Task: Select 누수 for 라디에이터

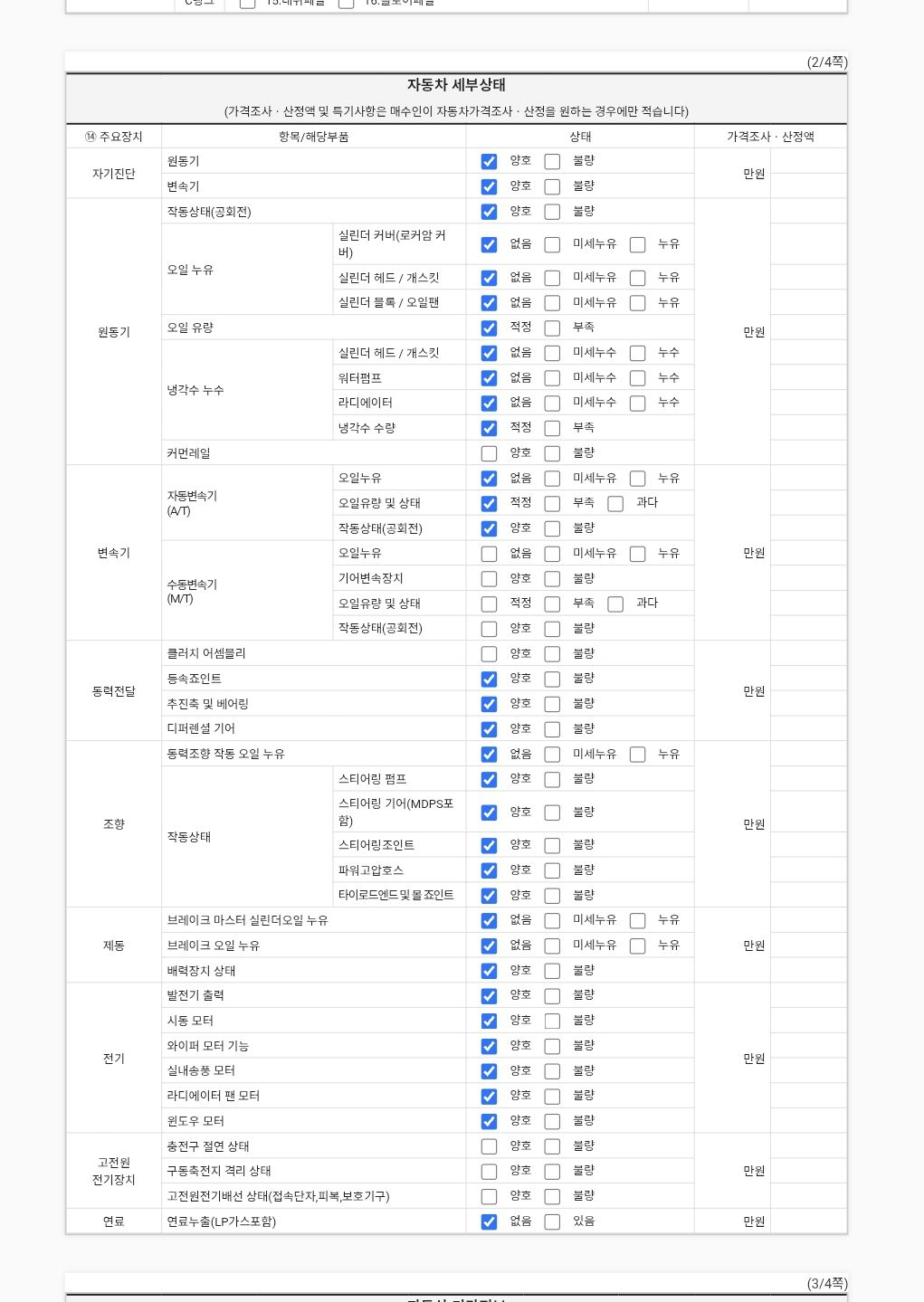Action: click(x=637, y=403)
